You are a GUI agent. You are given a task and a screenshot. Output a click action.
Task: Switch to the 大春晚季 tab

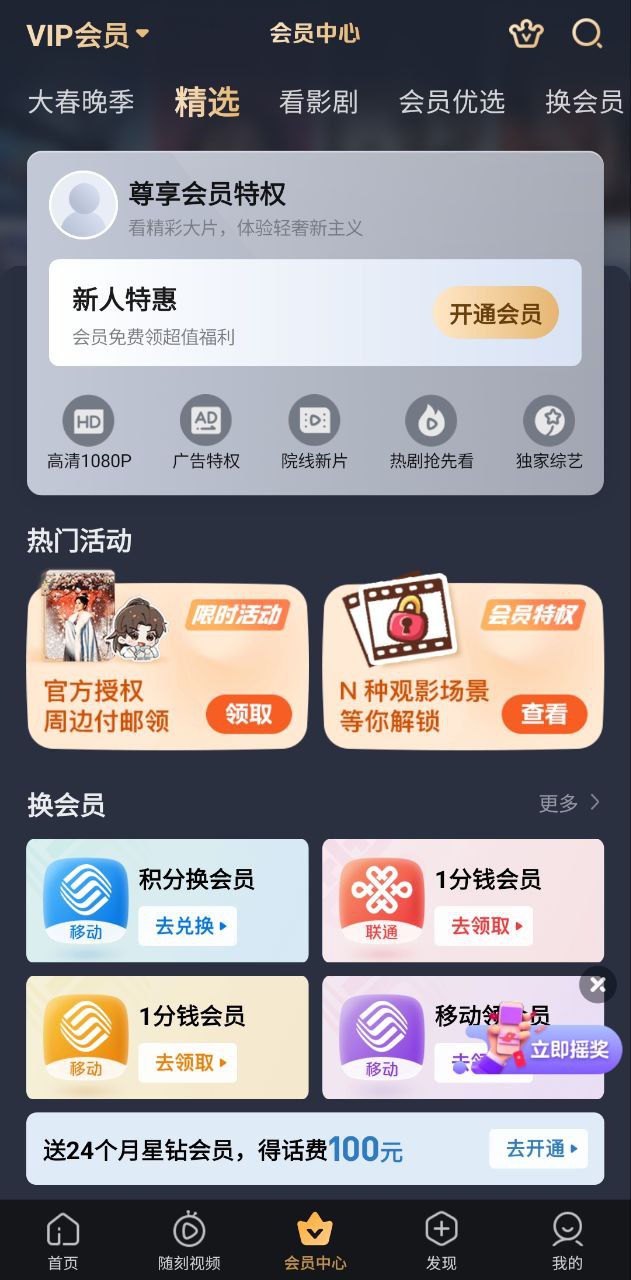80,102
